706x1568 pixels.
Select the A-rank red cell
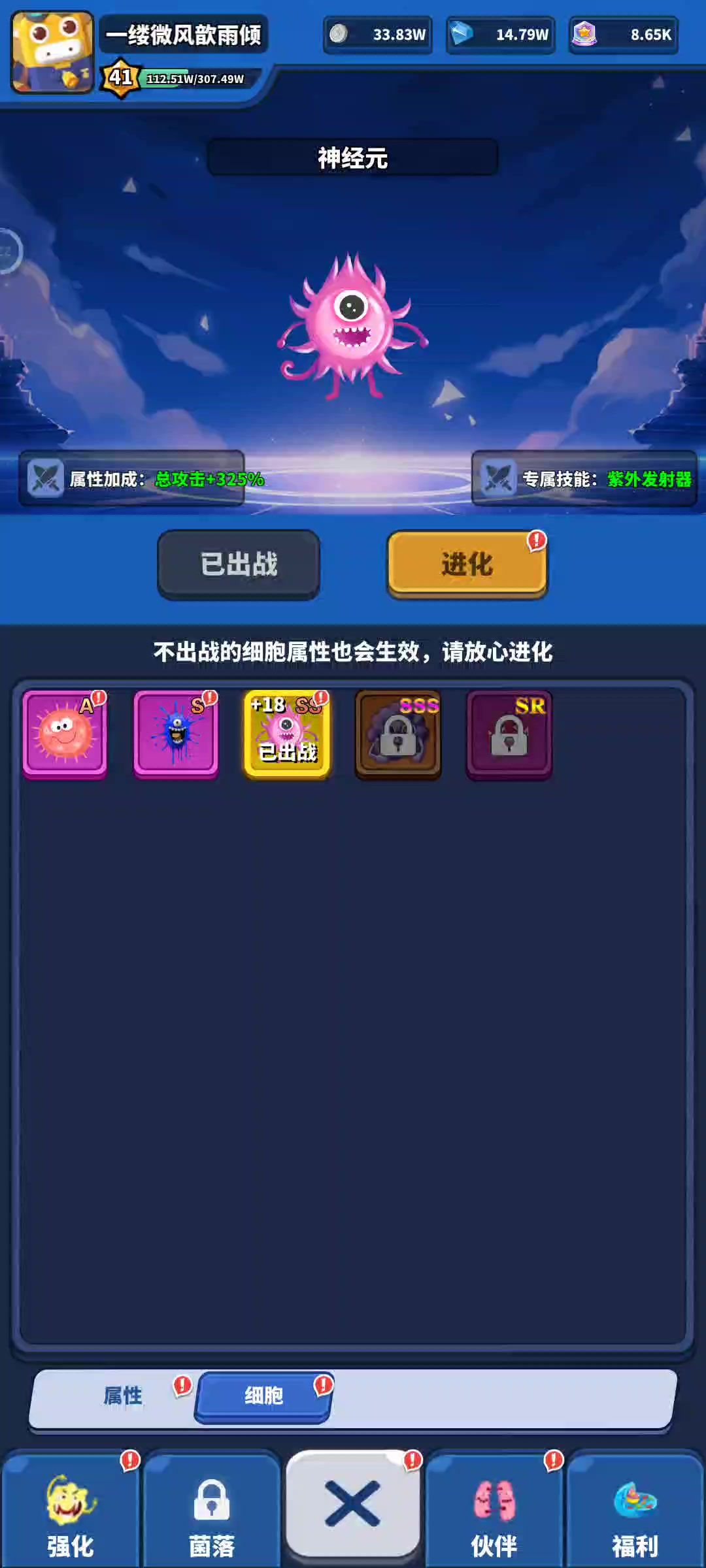tap(64, 734)
